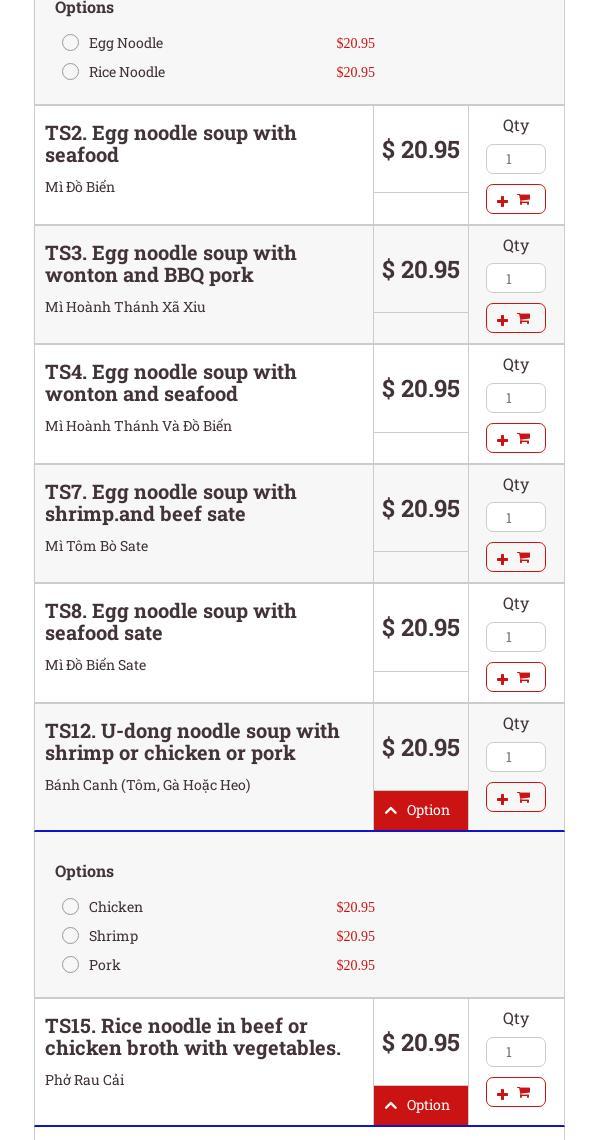Add TS3 wonton and BBQ pork soup to cart
The width and height of the screenshot is (605, 1140).
(515, 318)
